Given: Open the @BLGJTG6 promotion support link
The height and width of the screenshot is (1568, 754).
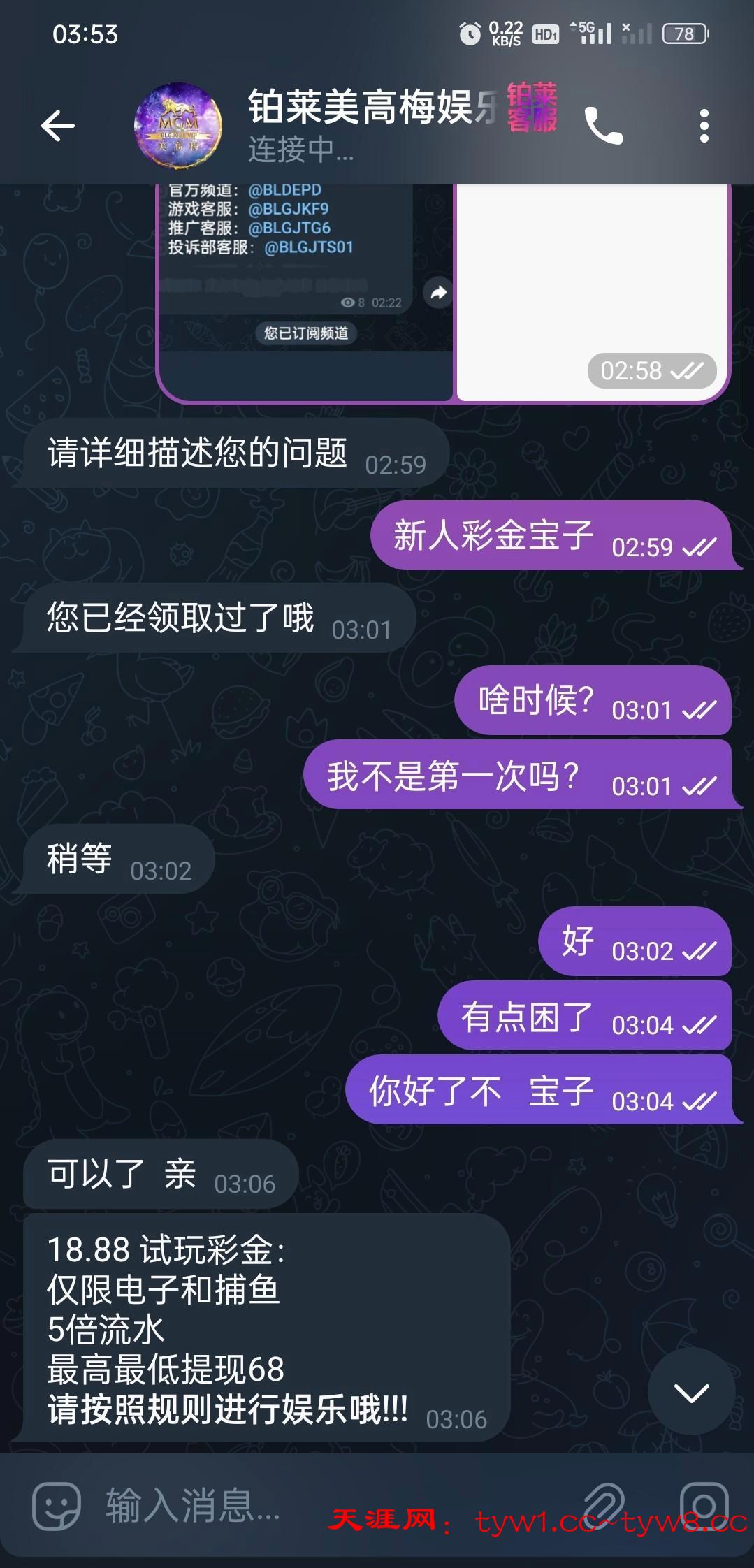Looking at the screenshot, I should click(289, 228).
